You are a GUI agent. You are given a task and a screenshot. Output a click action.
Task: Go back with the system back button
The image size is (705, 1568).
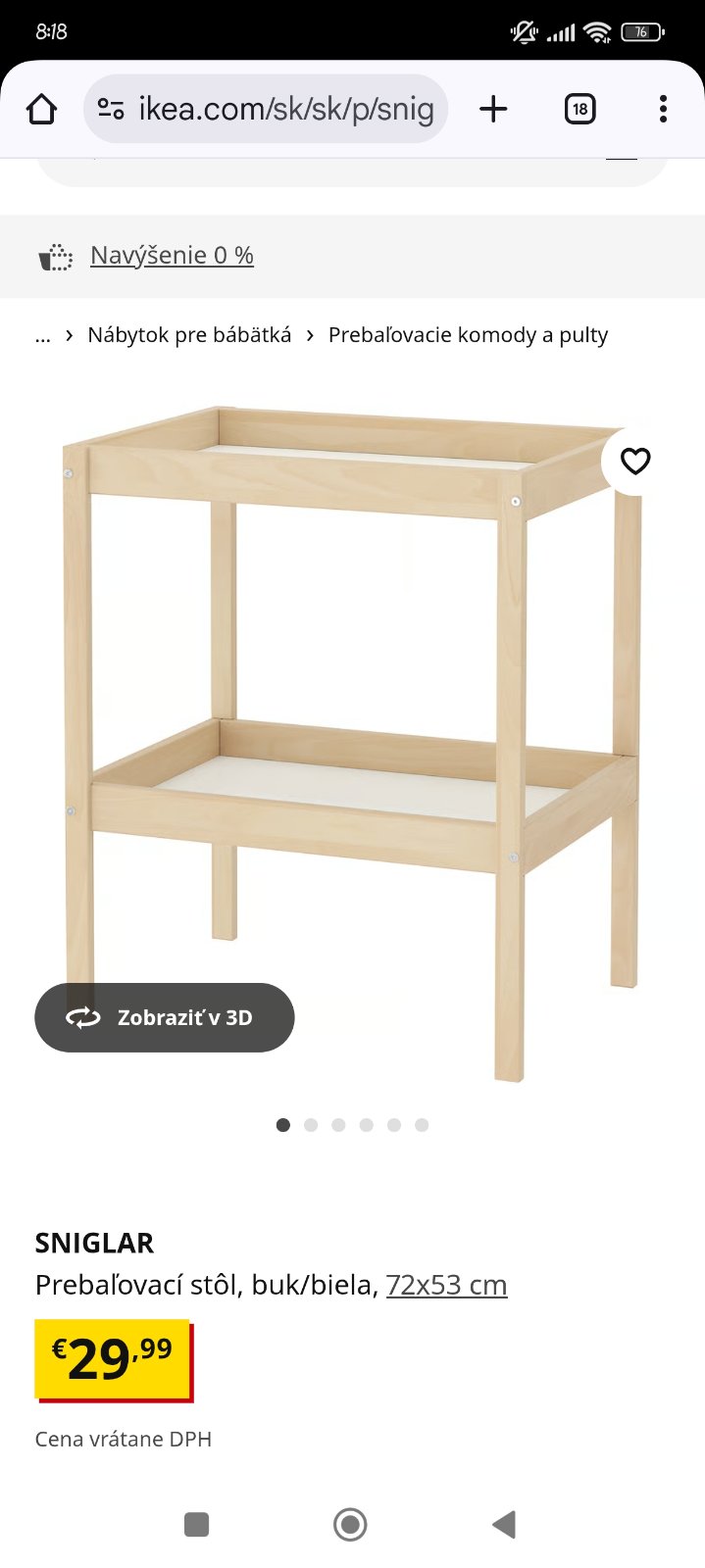tap(504, 1524)
